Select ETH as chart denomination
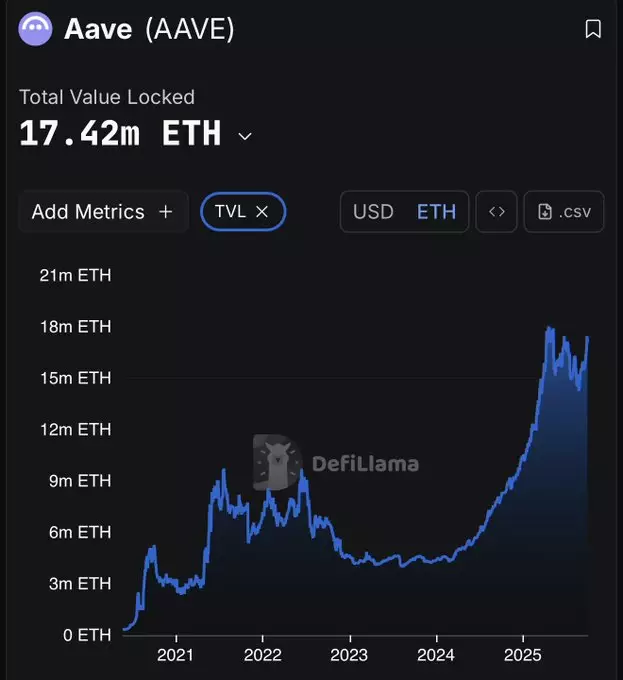Screen dimensions: 623x680 [437, 212]
